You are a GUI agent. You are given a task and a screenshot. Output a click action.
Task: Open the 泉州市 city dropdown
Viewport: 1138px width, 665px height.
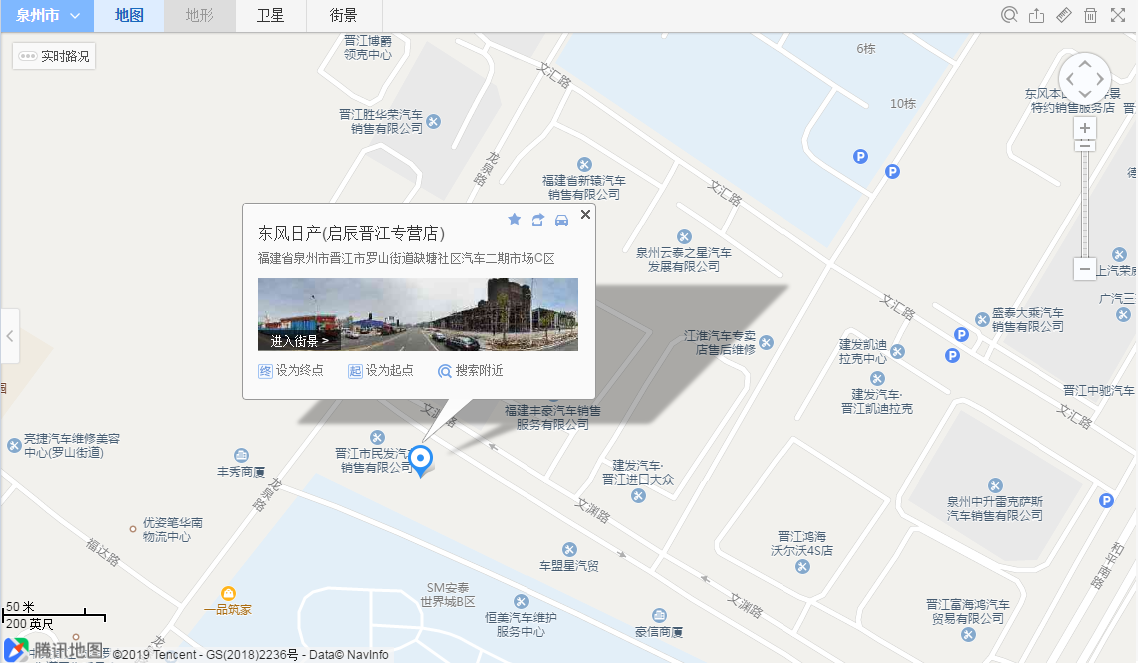[x=47, y=15]
